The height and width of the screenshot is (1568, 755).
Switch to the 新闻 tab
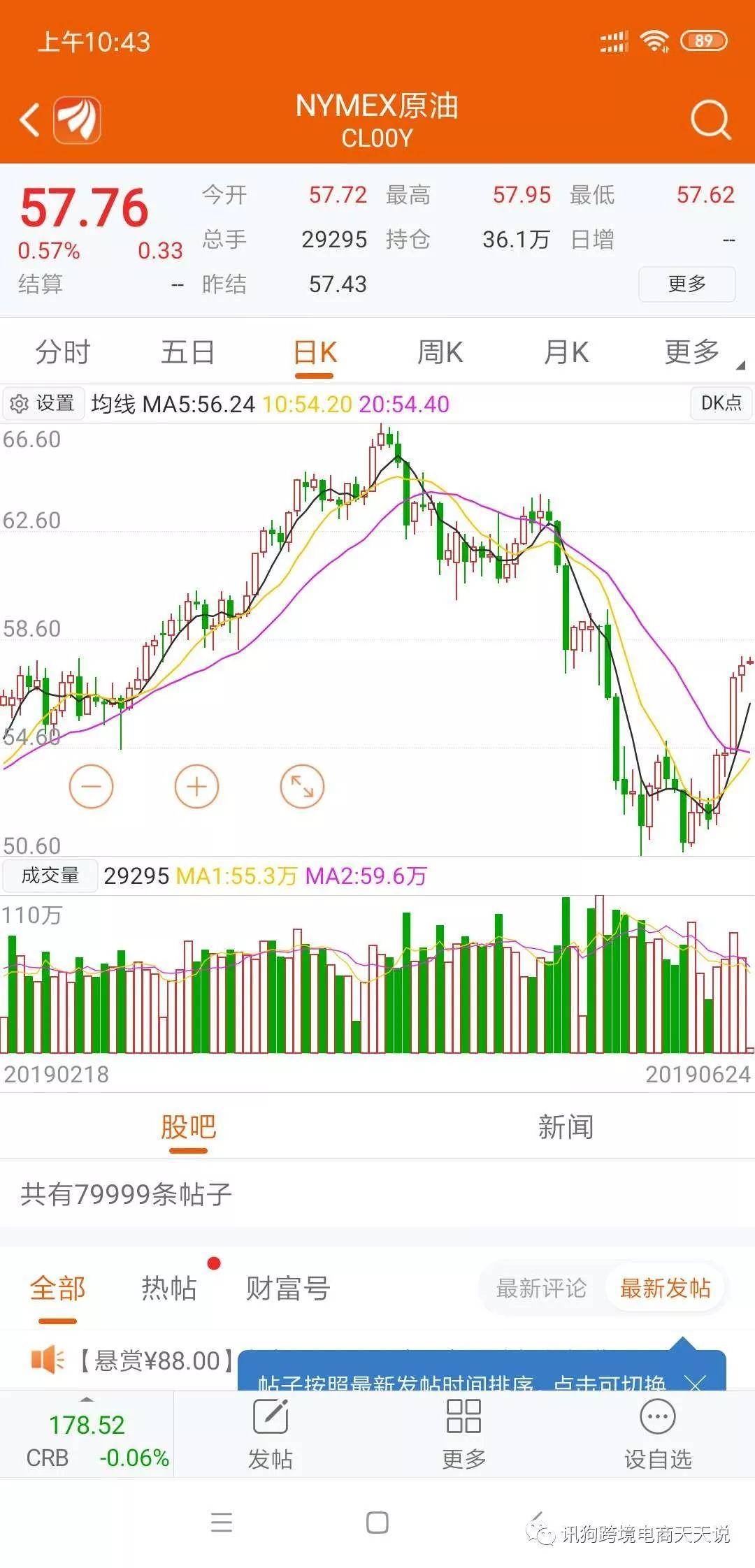pos(566,1126)
